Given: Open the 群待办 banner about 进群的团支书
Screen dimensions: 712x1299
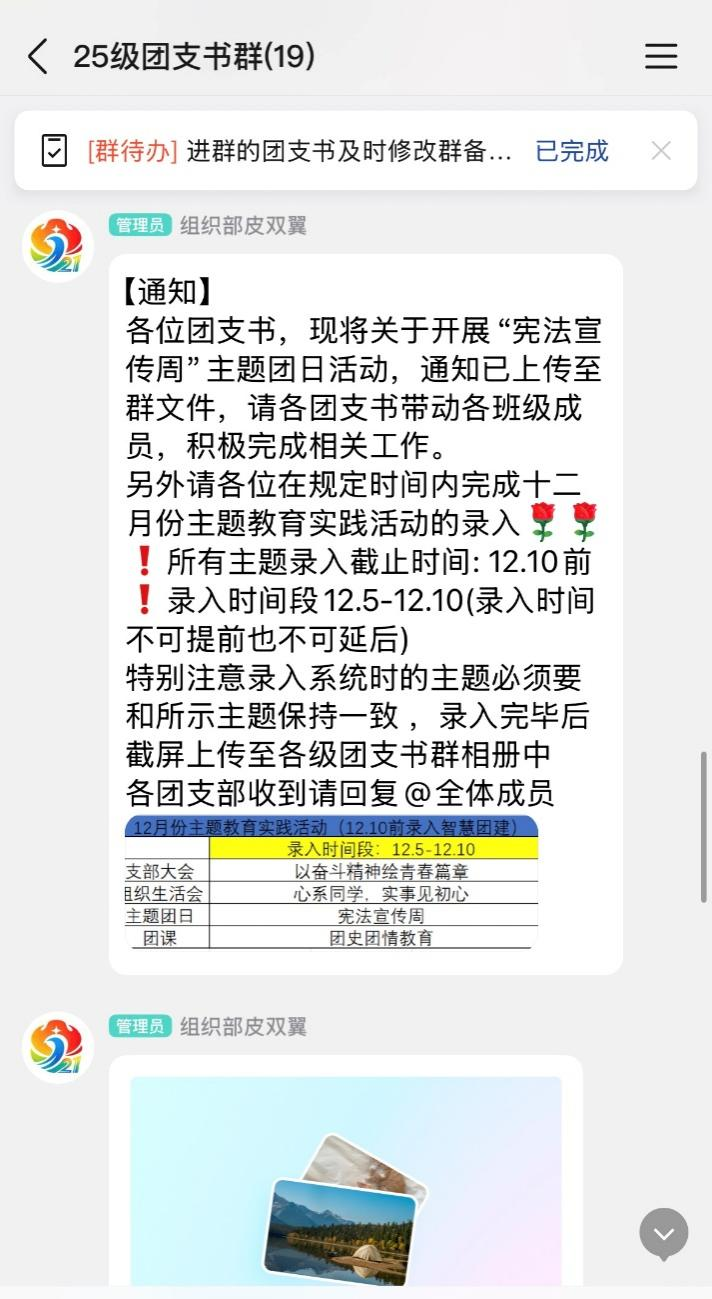Looking at the screenshot, I should [300, 151].
